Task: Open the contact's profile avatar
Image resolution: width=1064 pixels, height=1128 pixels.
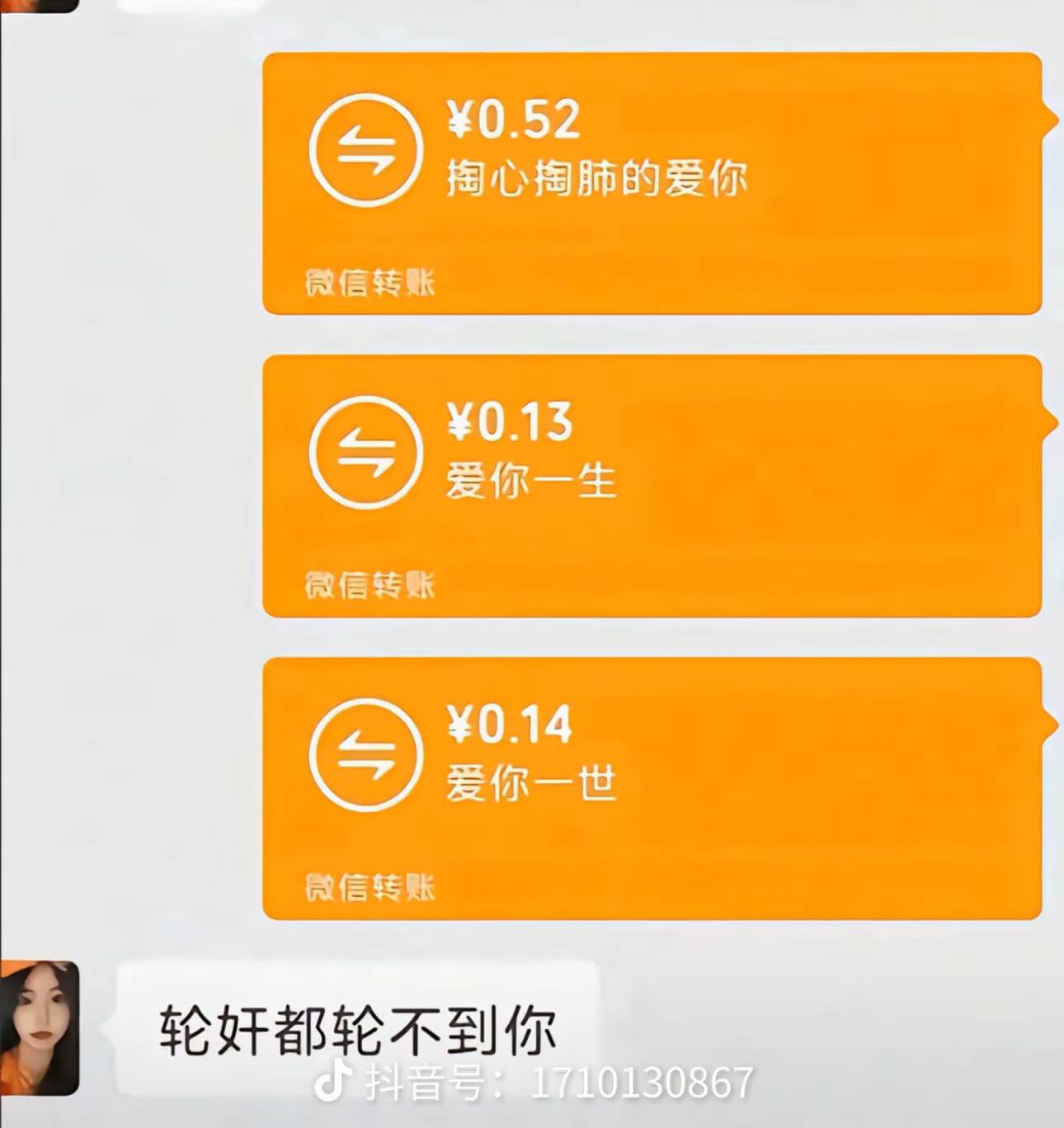Action: click(x=40, y=1027)
